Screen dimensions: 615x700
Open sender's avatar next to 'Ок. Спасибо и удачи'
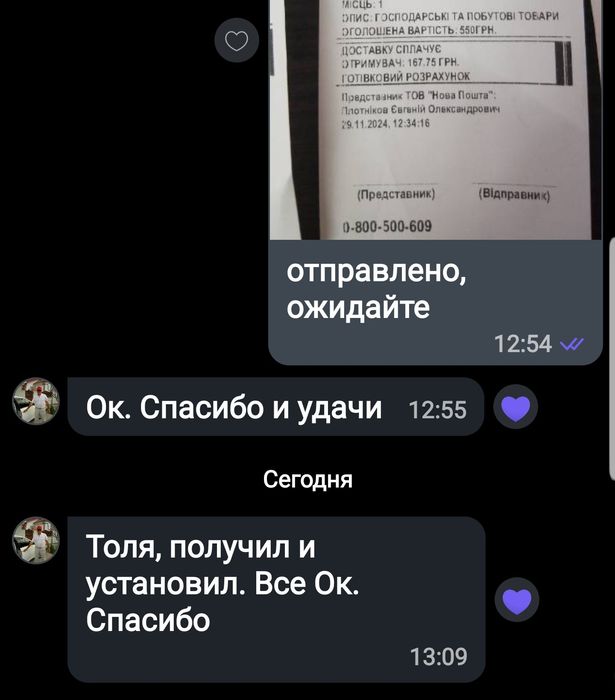point(35,402)
